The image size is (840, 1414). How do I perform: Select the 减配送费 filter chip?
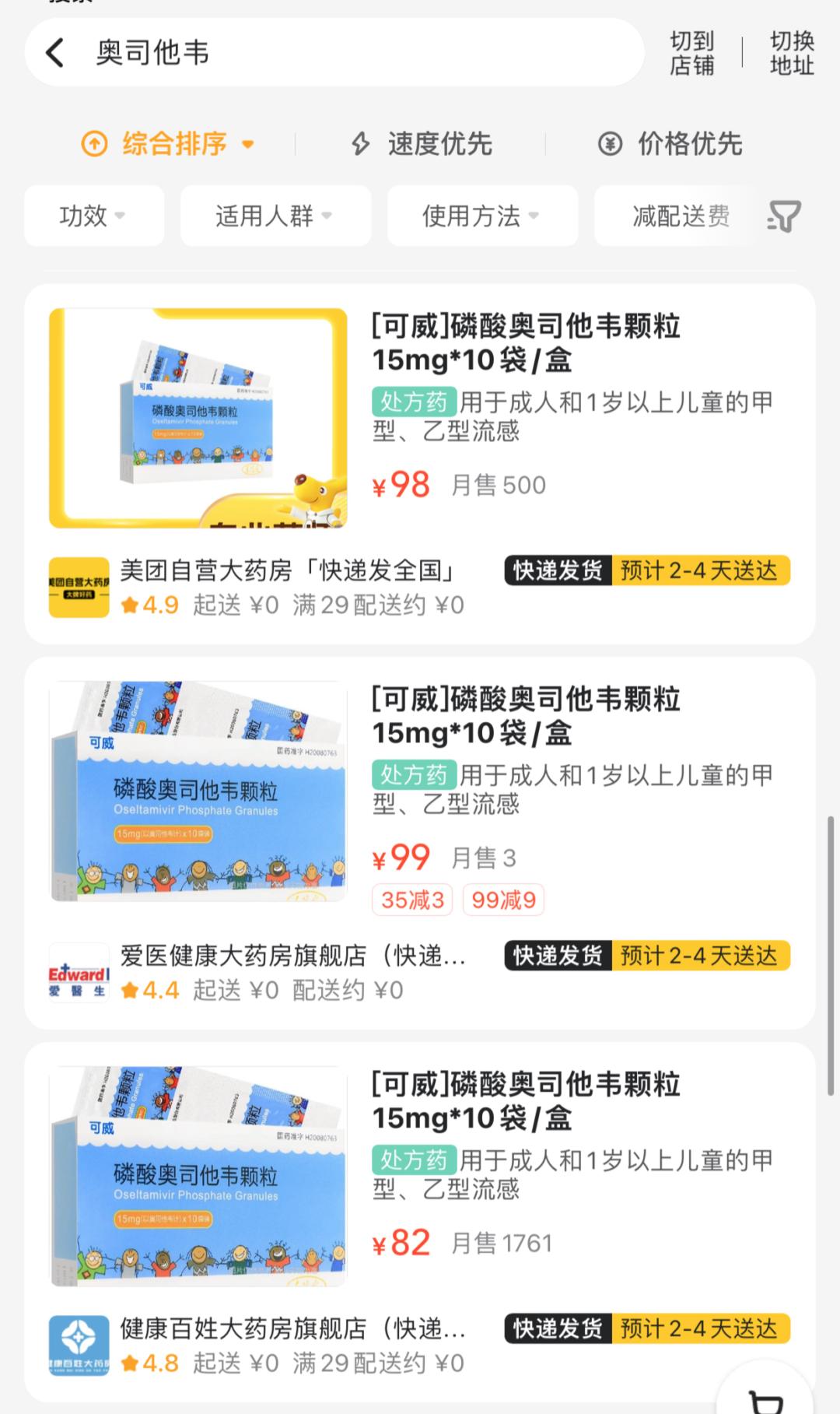pyautogui.click(x=680, y=216)
